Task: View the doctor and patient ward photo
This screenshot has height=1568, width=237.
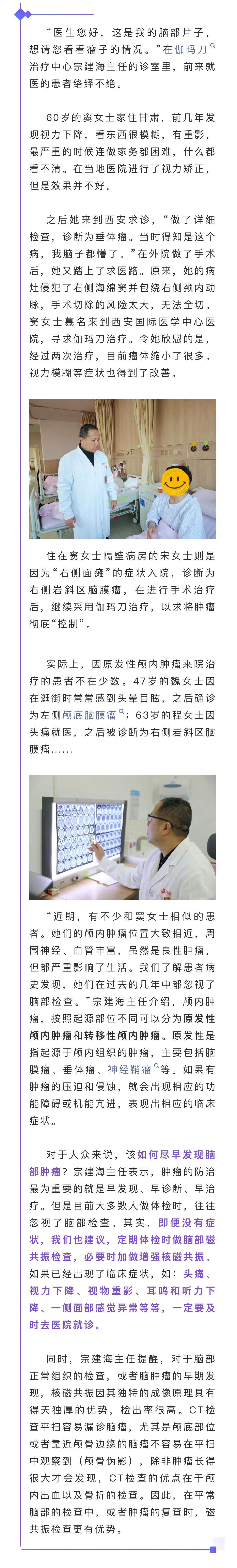Action: pyautogui.click(x=123, y=469)
